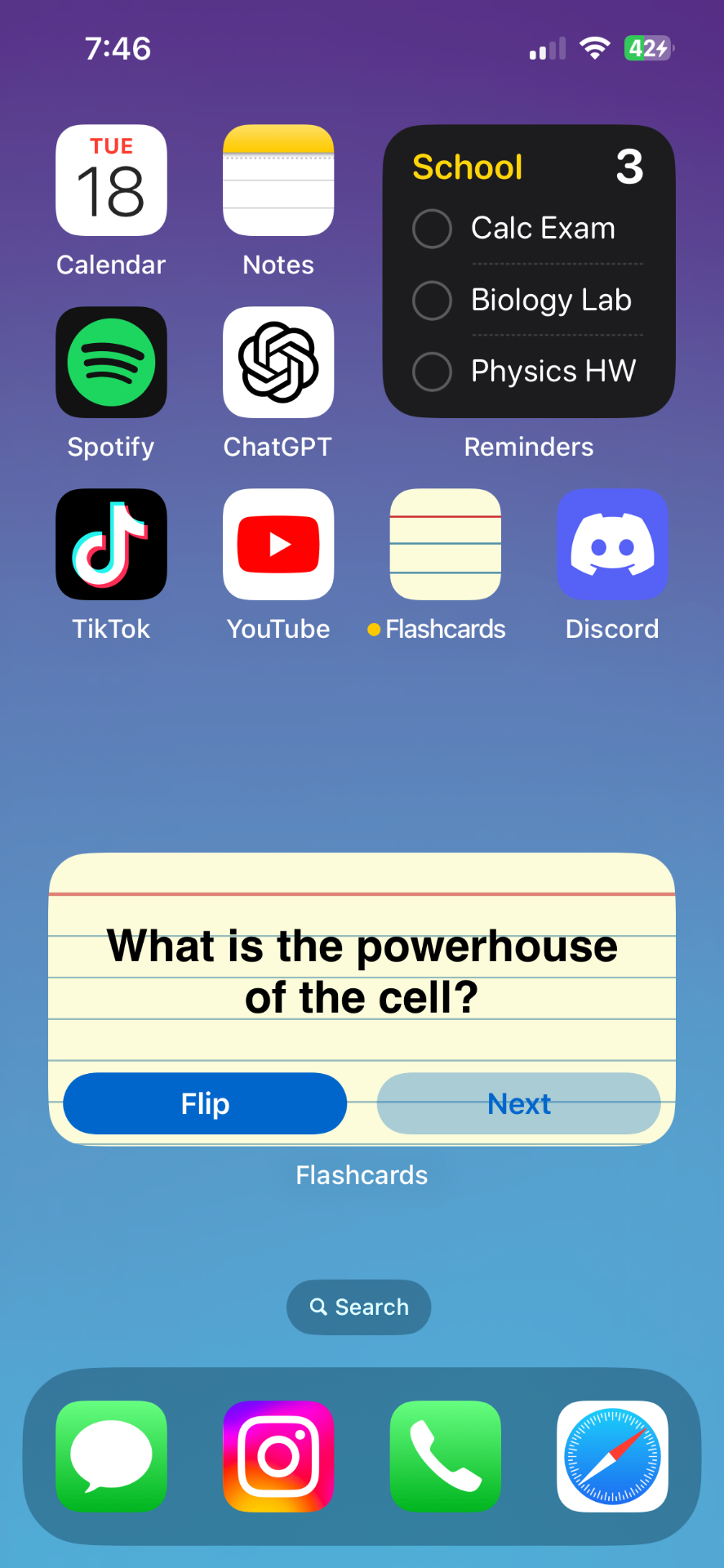The height and width of the screenshot is (1568, 724).
Task: Launch the Phone app
Action: 445,1456
